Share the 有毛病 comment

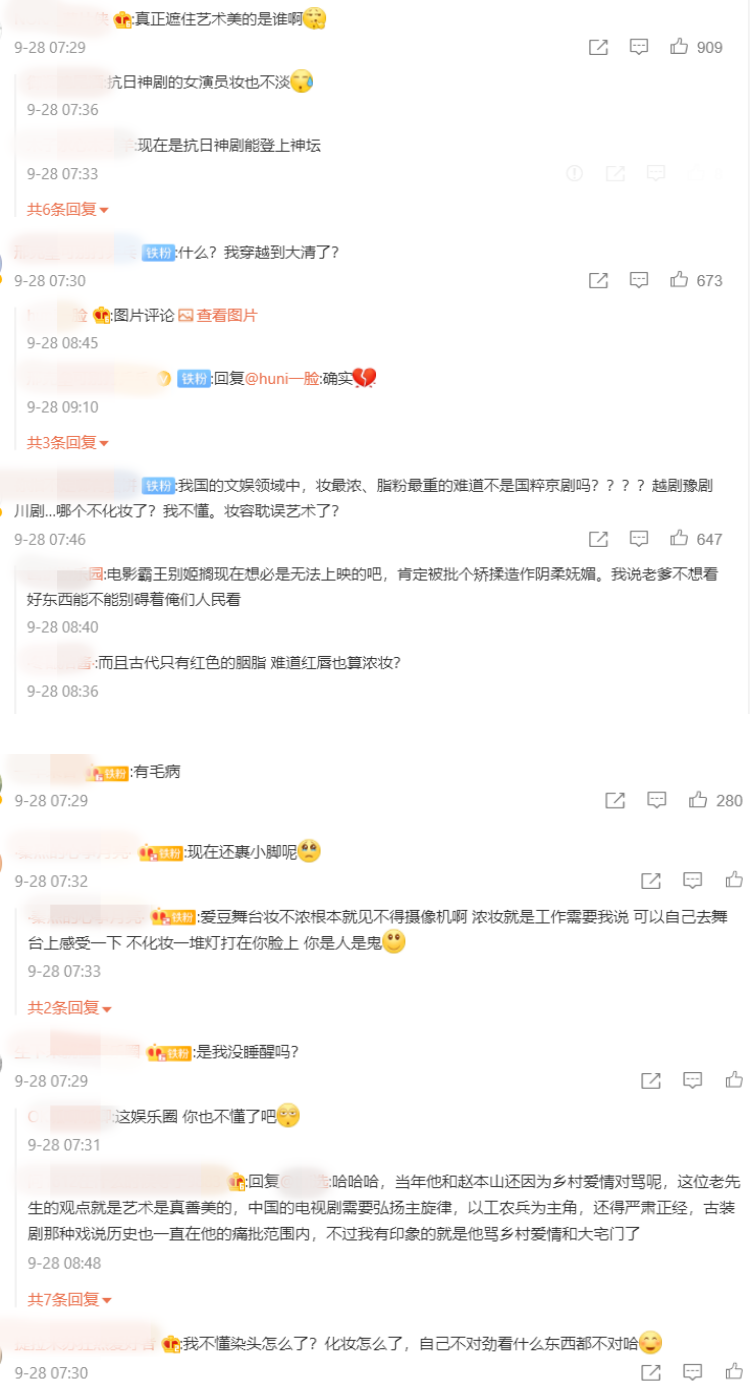coord(615,800)
